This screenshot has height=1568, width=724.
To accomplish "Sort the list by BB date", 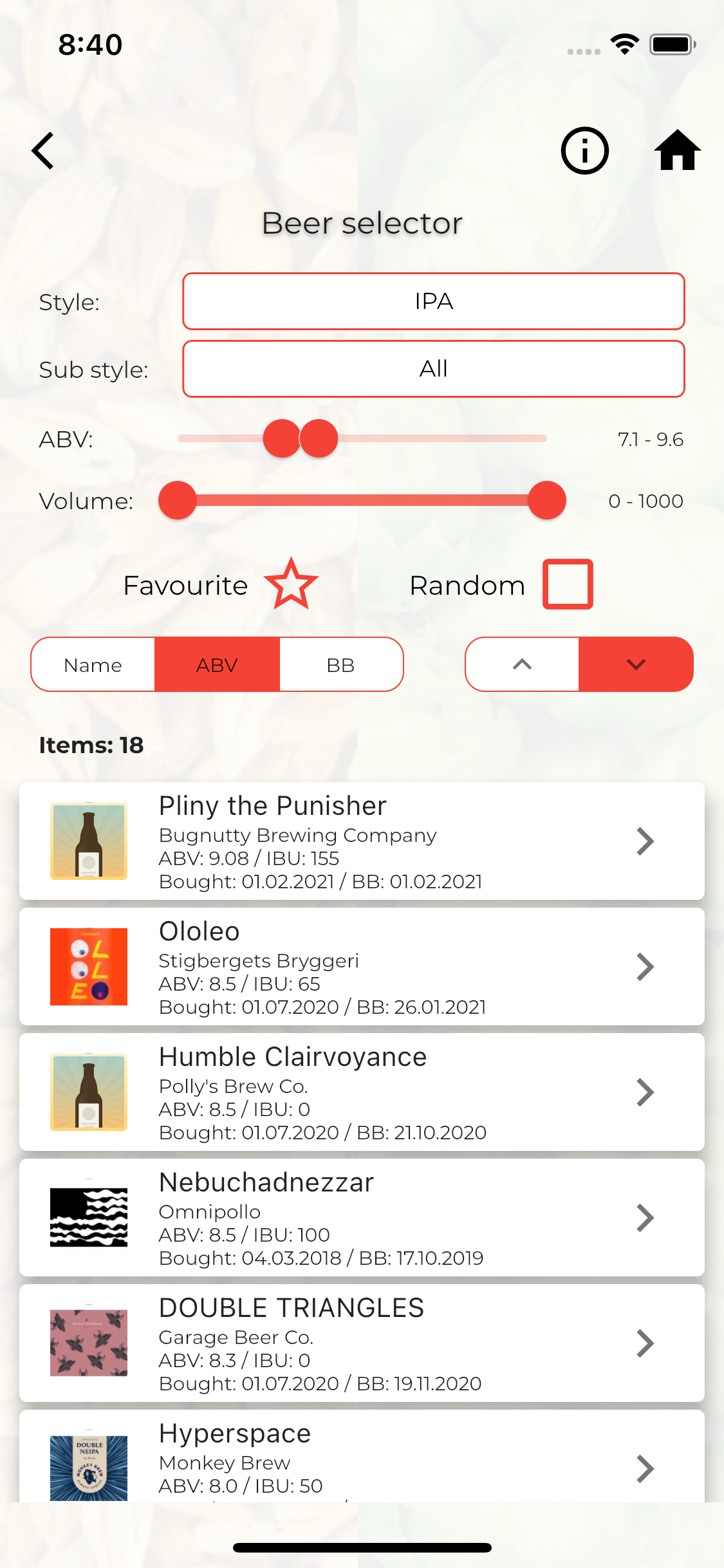I will point(340,665).
